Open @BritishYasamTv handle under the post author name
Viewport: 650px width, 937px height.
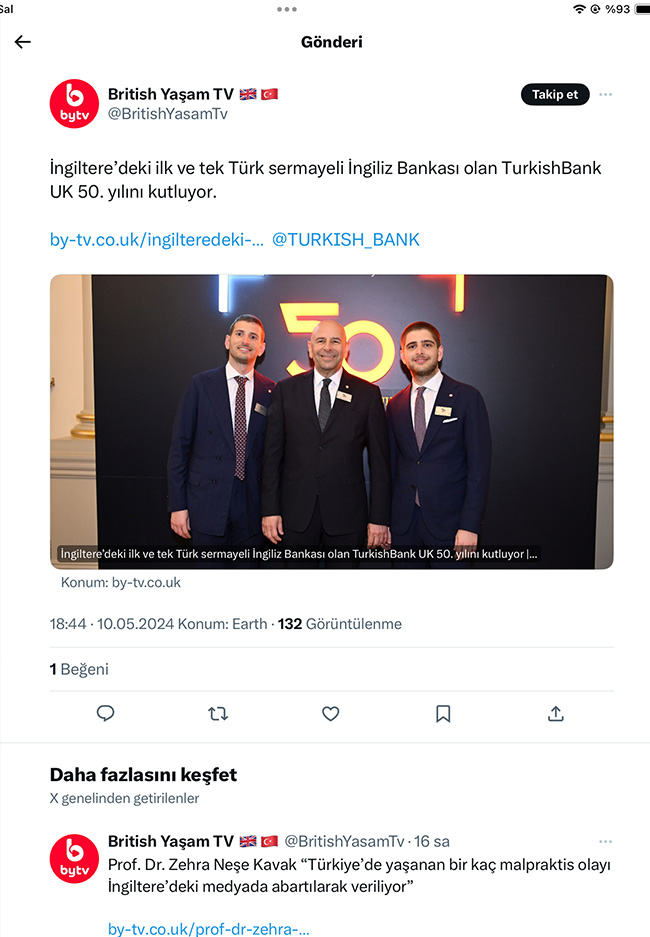point(168,114)
